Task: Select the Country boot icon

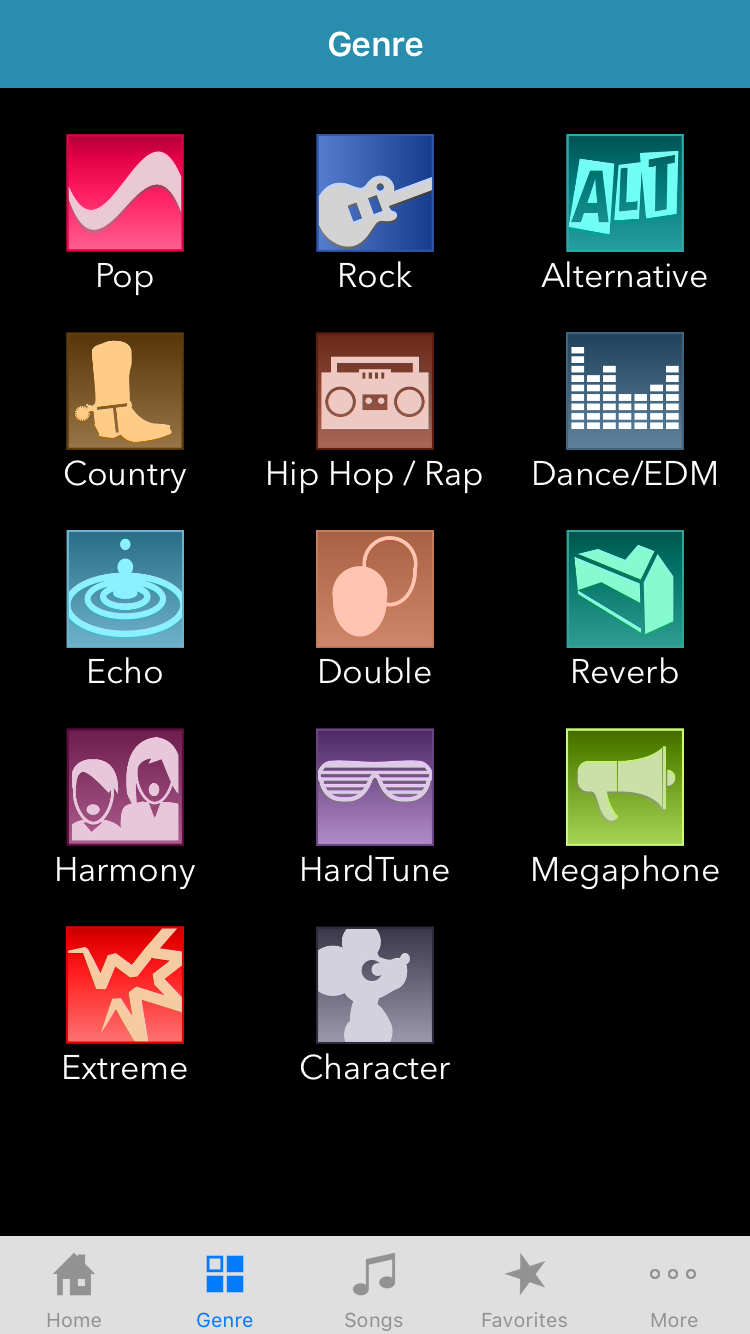Action: [124, 390]
